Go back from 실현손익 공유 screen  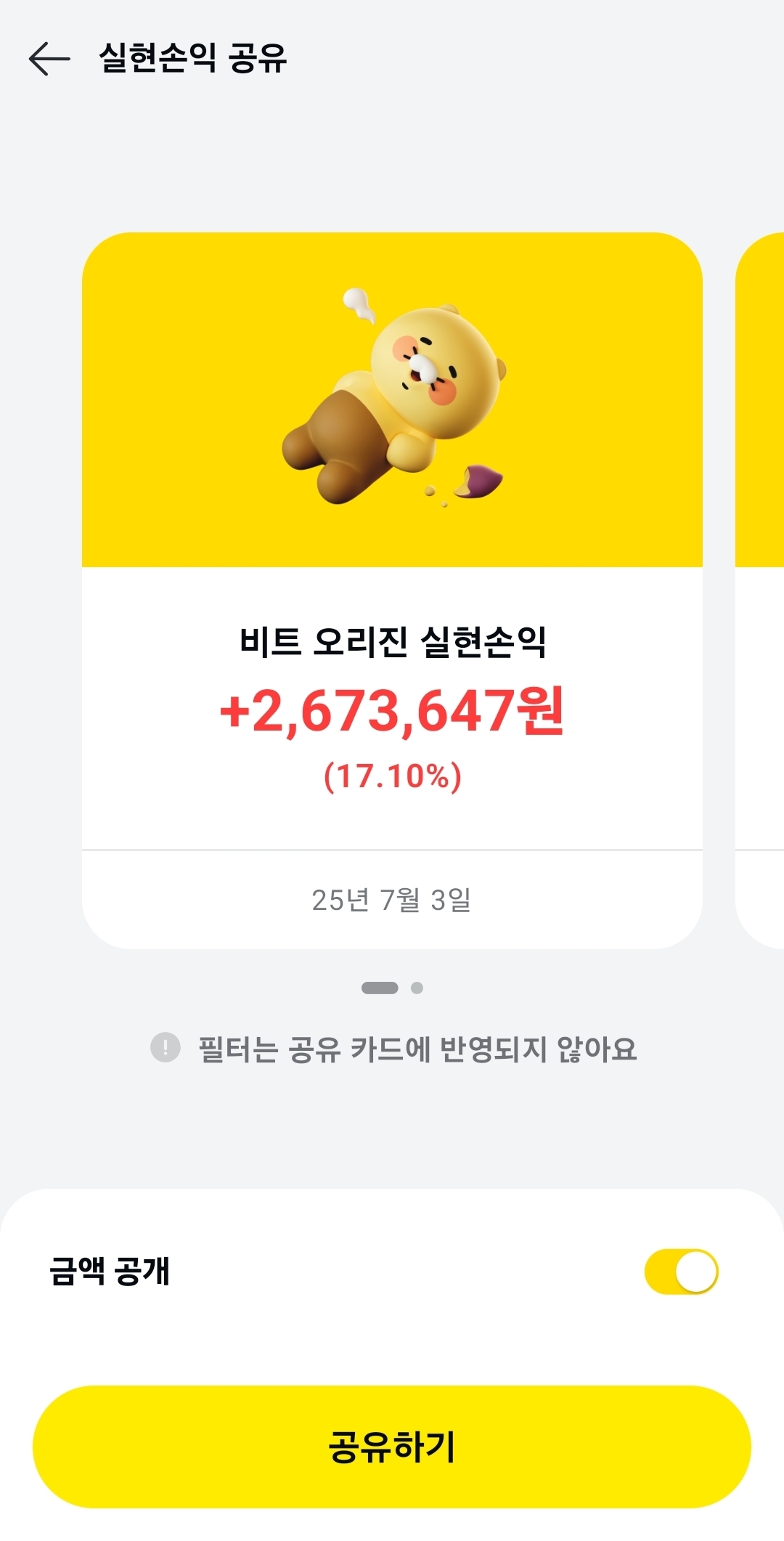pyautogui.click(x=49, y=59)
